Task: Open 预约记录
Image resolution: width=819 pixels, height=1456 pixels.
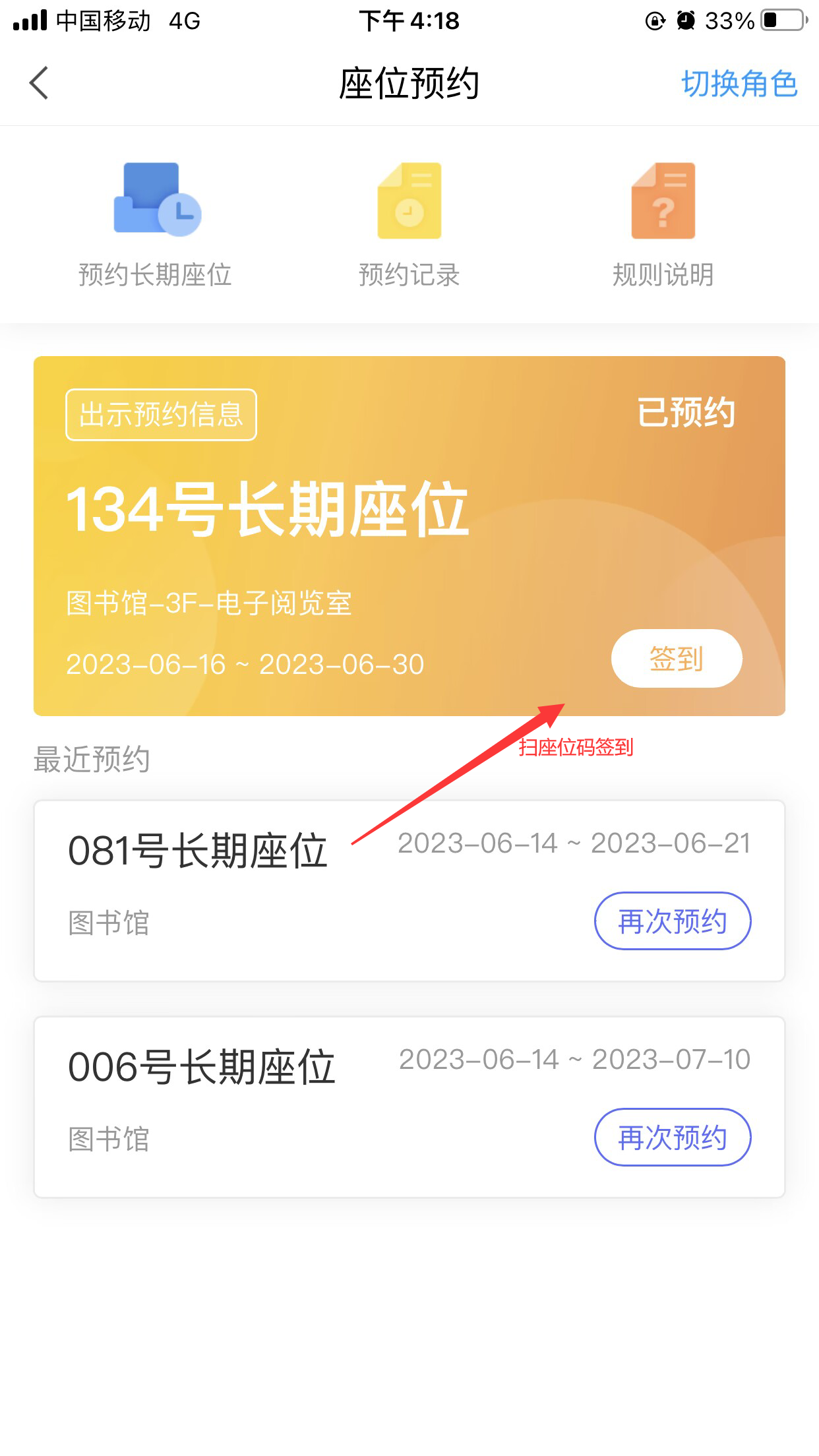Action: coord(409,225)
